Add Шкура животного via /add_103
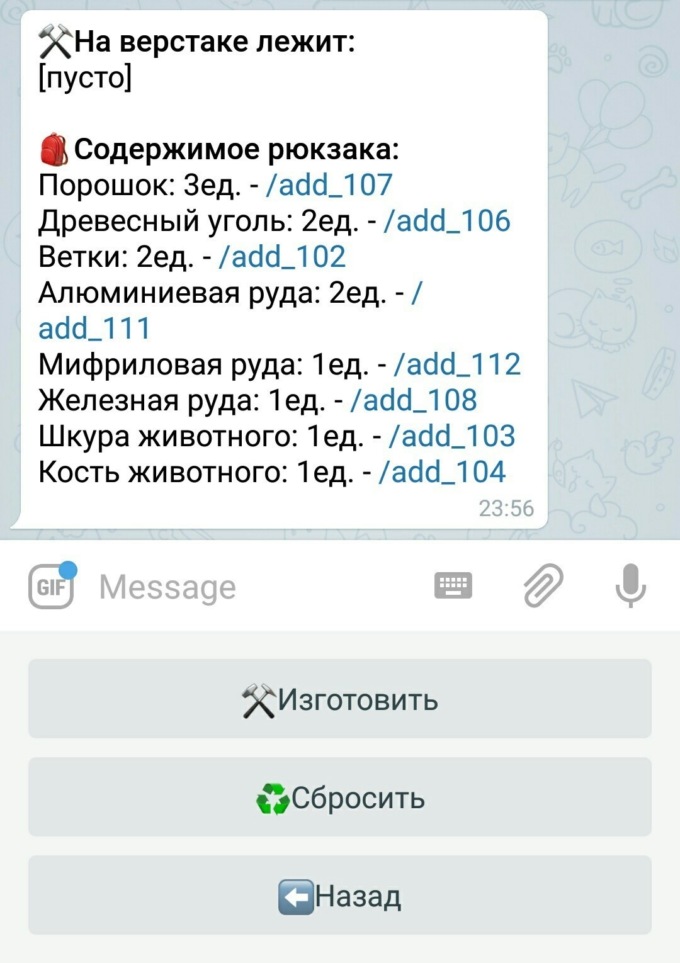680x963 pixels. coord(451,436)
